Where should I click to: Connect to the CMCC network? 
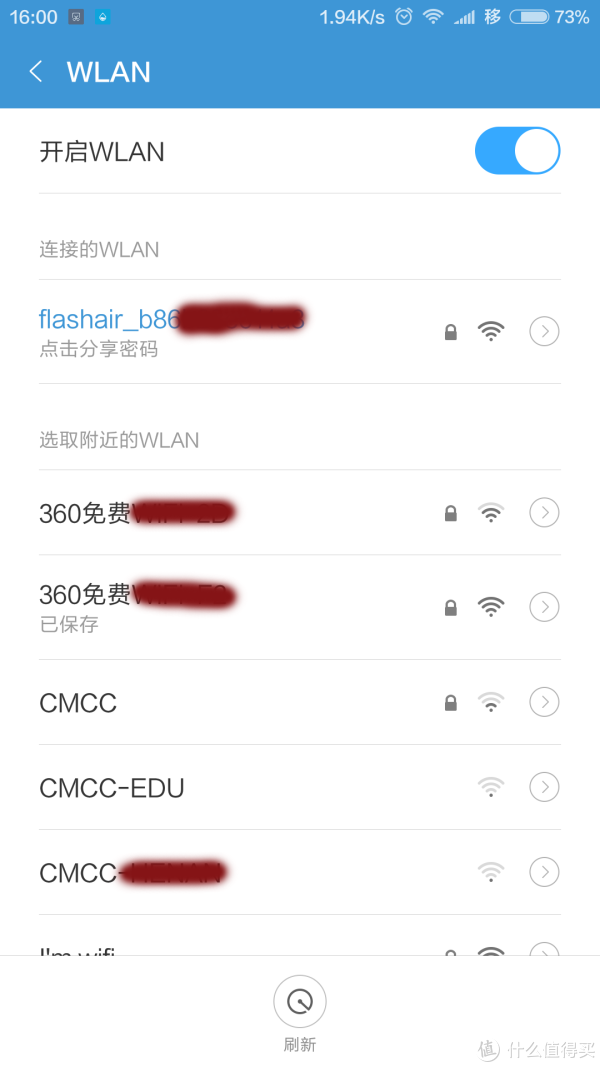[299, 702]
